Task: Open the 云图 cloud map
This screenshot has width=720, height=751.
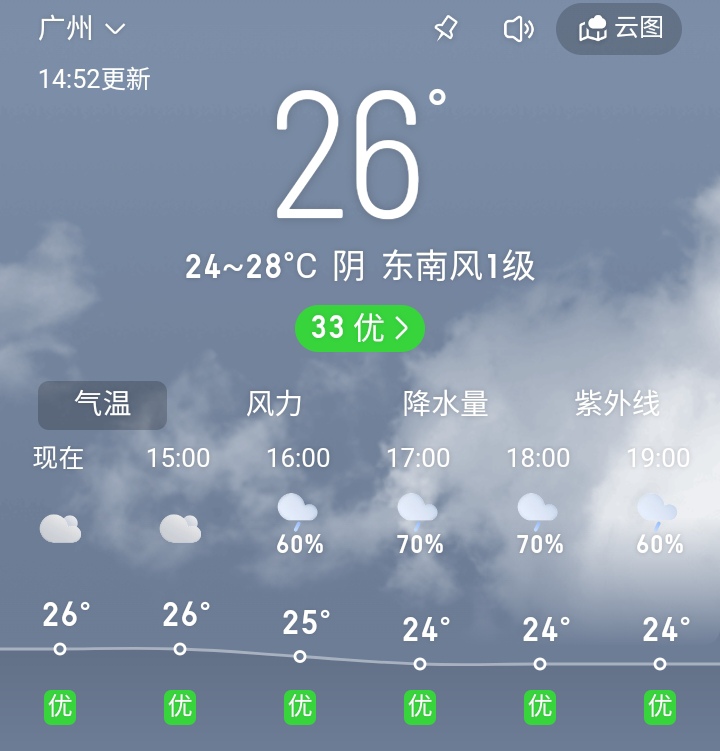Action: [619, 29]
